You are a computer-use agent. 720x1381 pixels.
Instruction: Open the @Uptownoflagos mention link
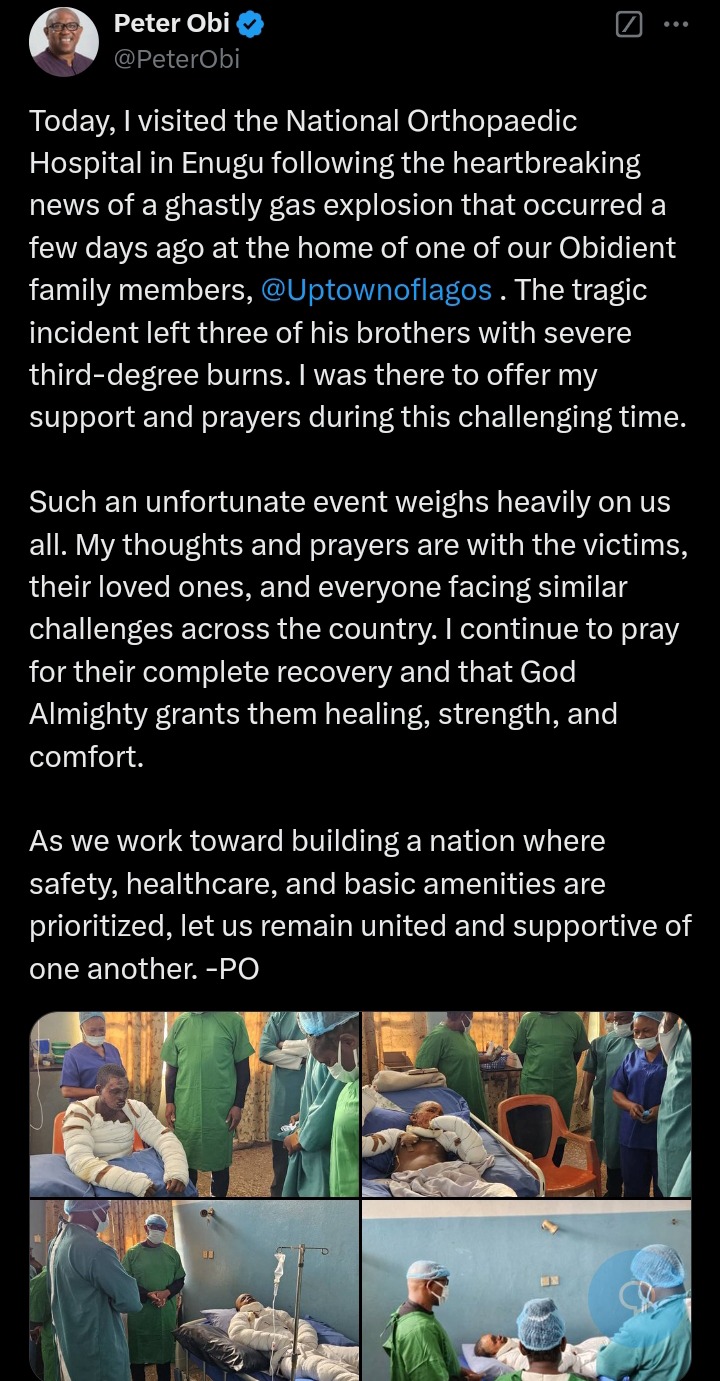(x=376, y=290)
